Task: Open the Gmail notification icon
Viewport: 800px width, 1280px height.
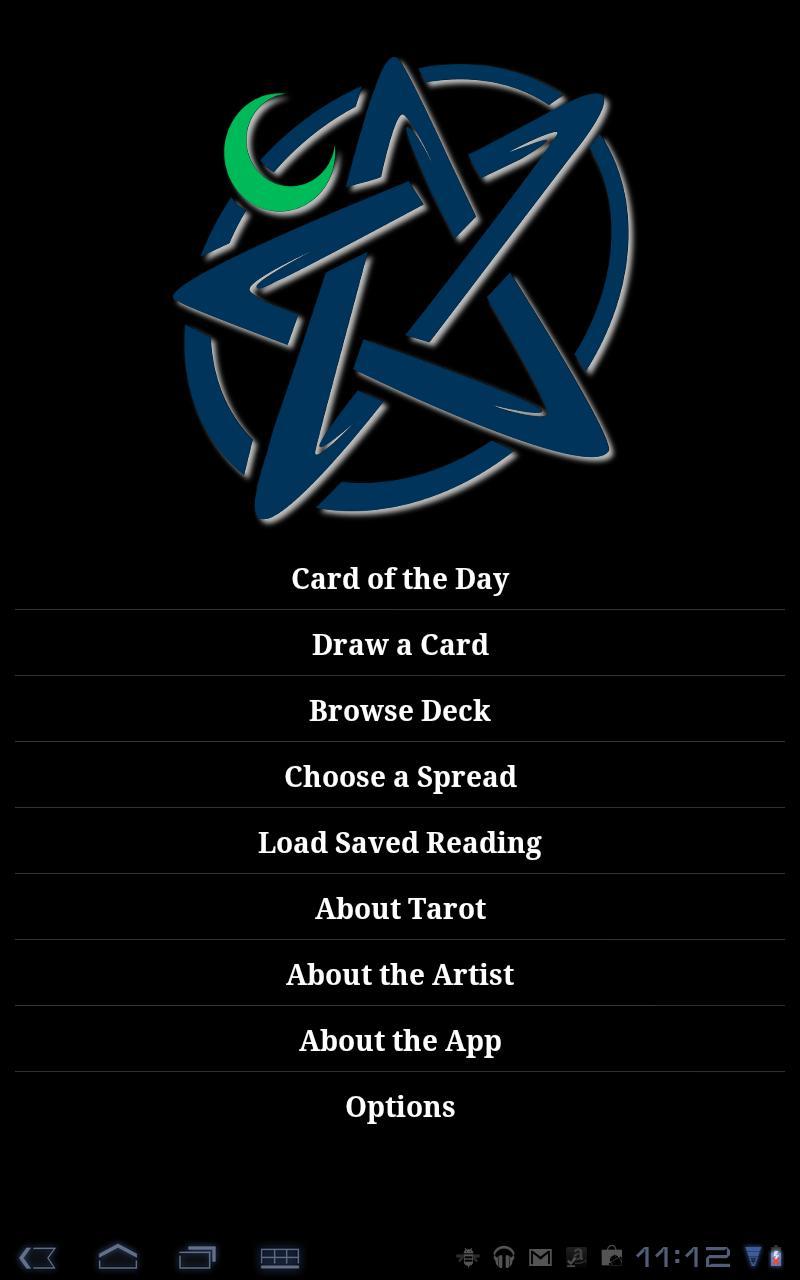Action: pos(540,1257)
